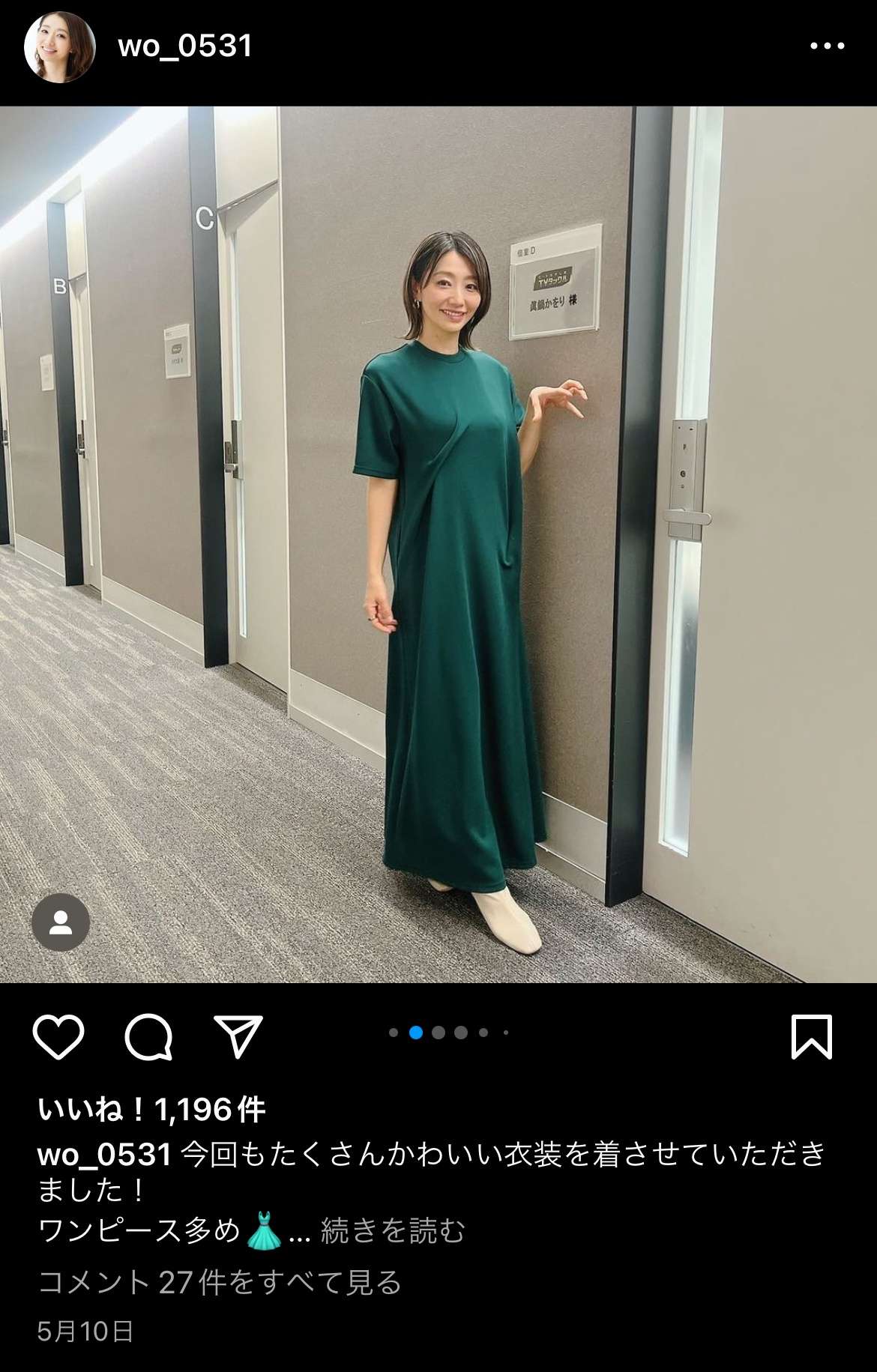This screenshot has width=877, height=1372.
Task: Like this post with the heart icon
Action: (x=58, y=1037)
